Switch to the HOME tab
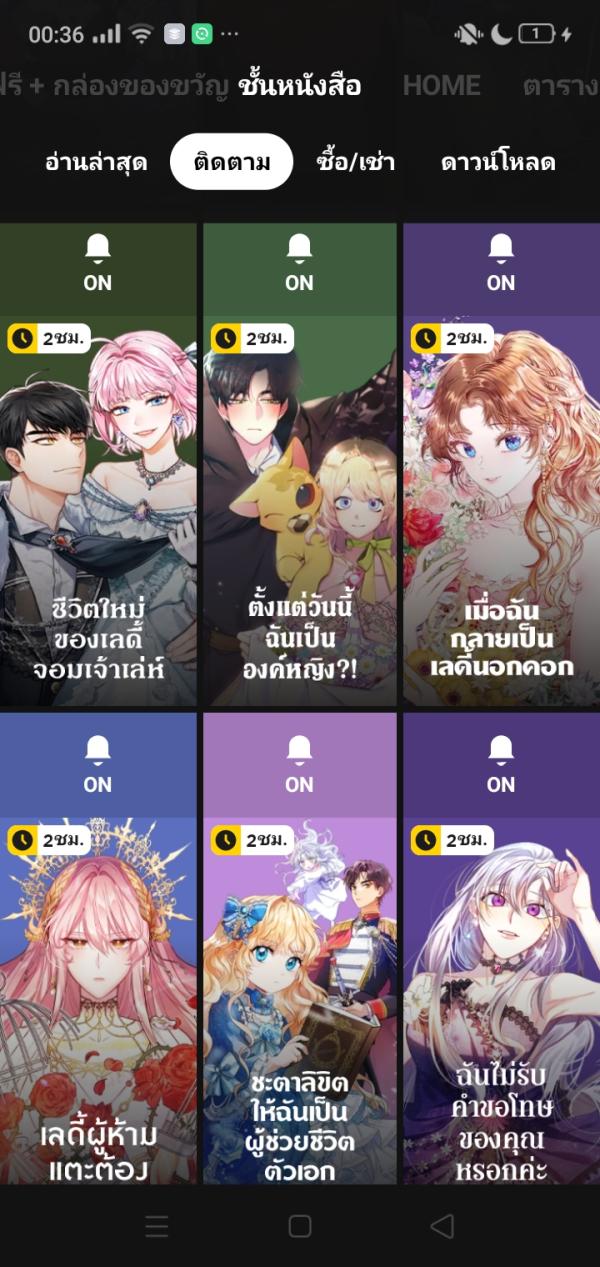The height and width of the screenshot is (1267, 600). coord(441,86)
